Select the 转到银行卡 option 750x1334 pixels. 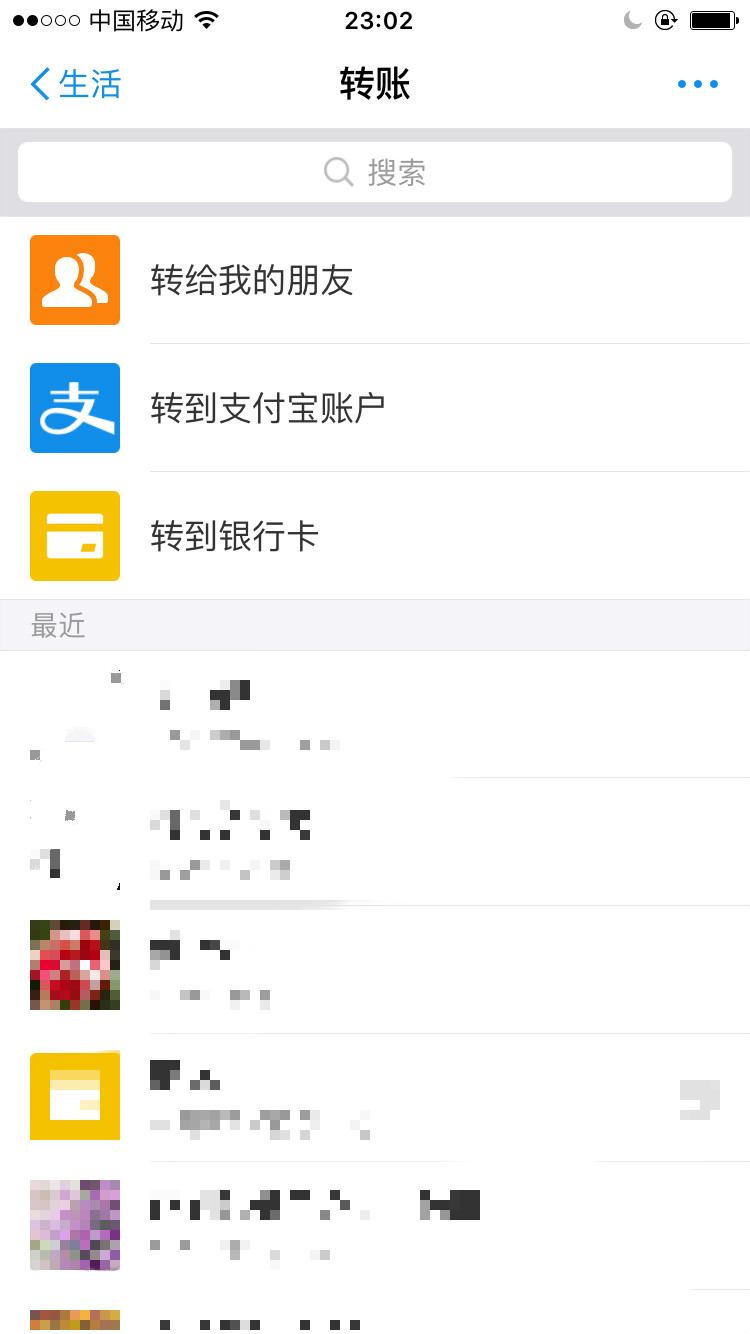coord(235,536)
